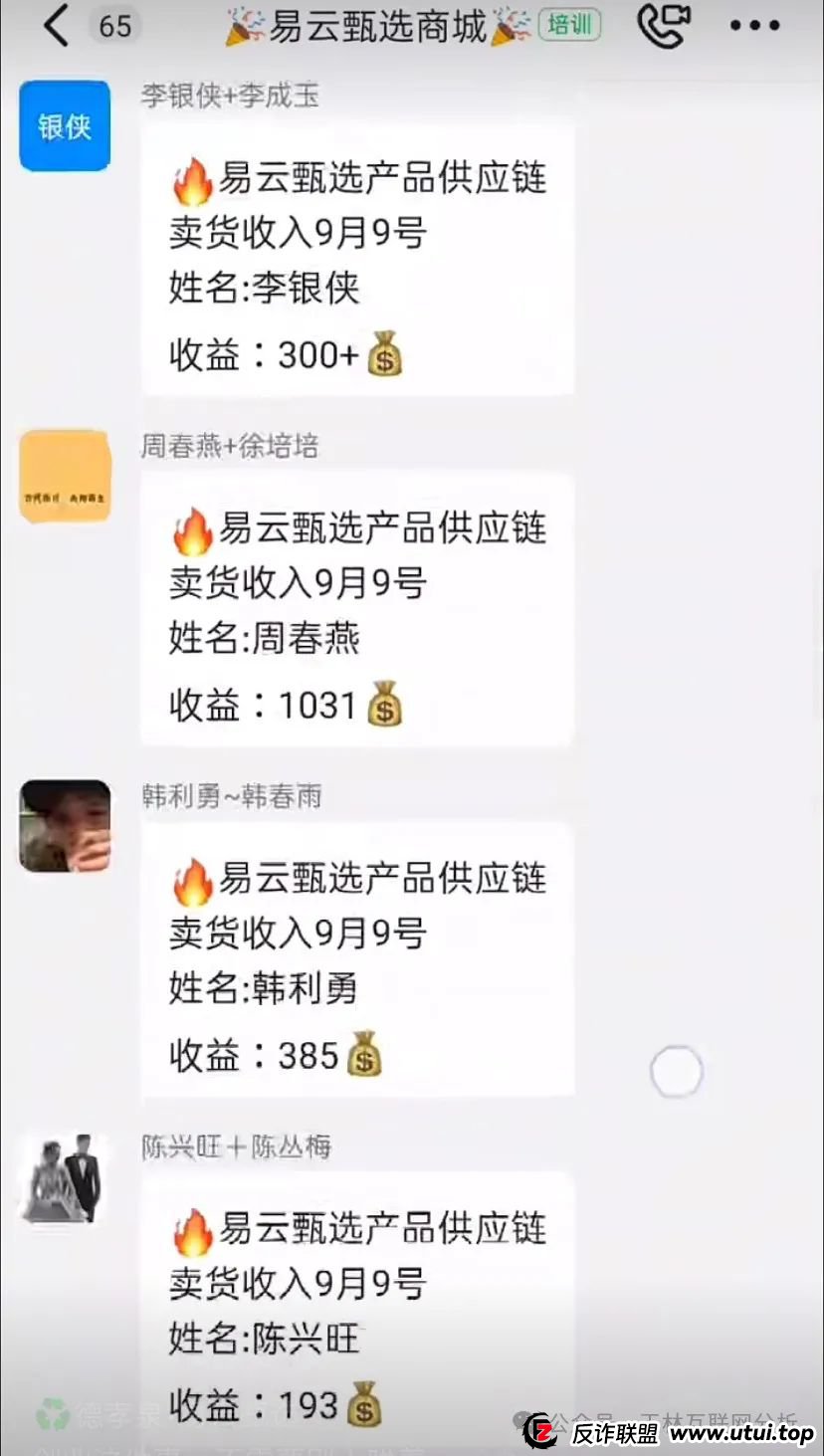824x1456 pixels.
Task: View 陈兴旺+陈丛梅's wedding photo avatar
Action: pos(66,1177)
